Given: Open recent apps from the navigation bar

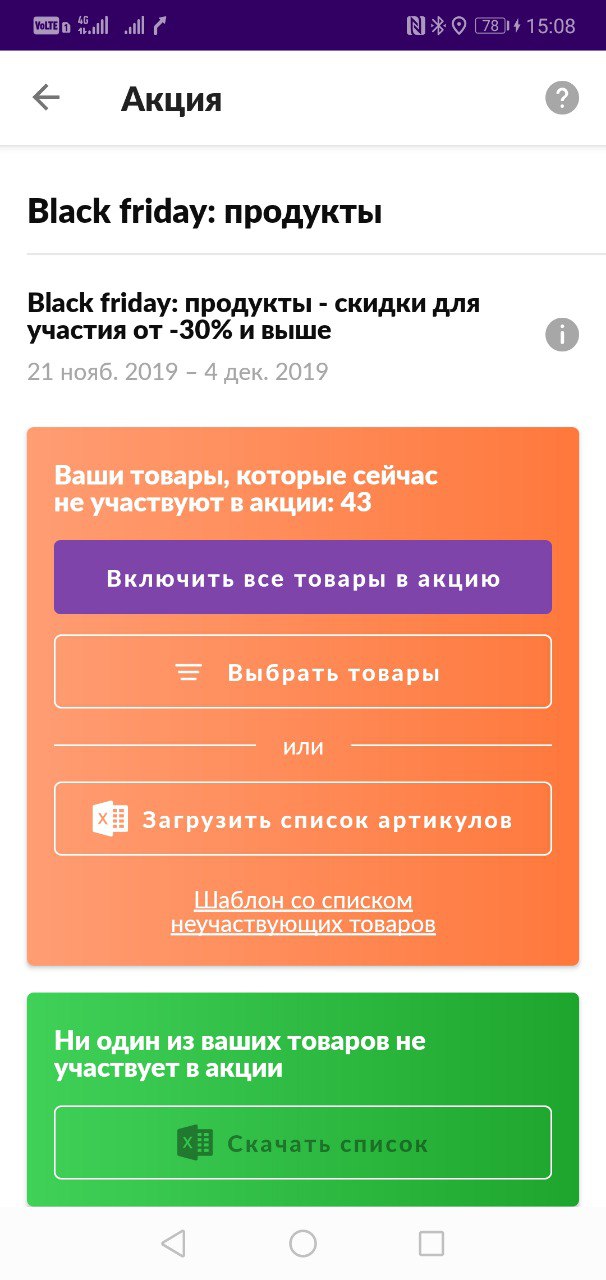Looking at the screenshot, I should (431, 1243).
